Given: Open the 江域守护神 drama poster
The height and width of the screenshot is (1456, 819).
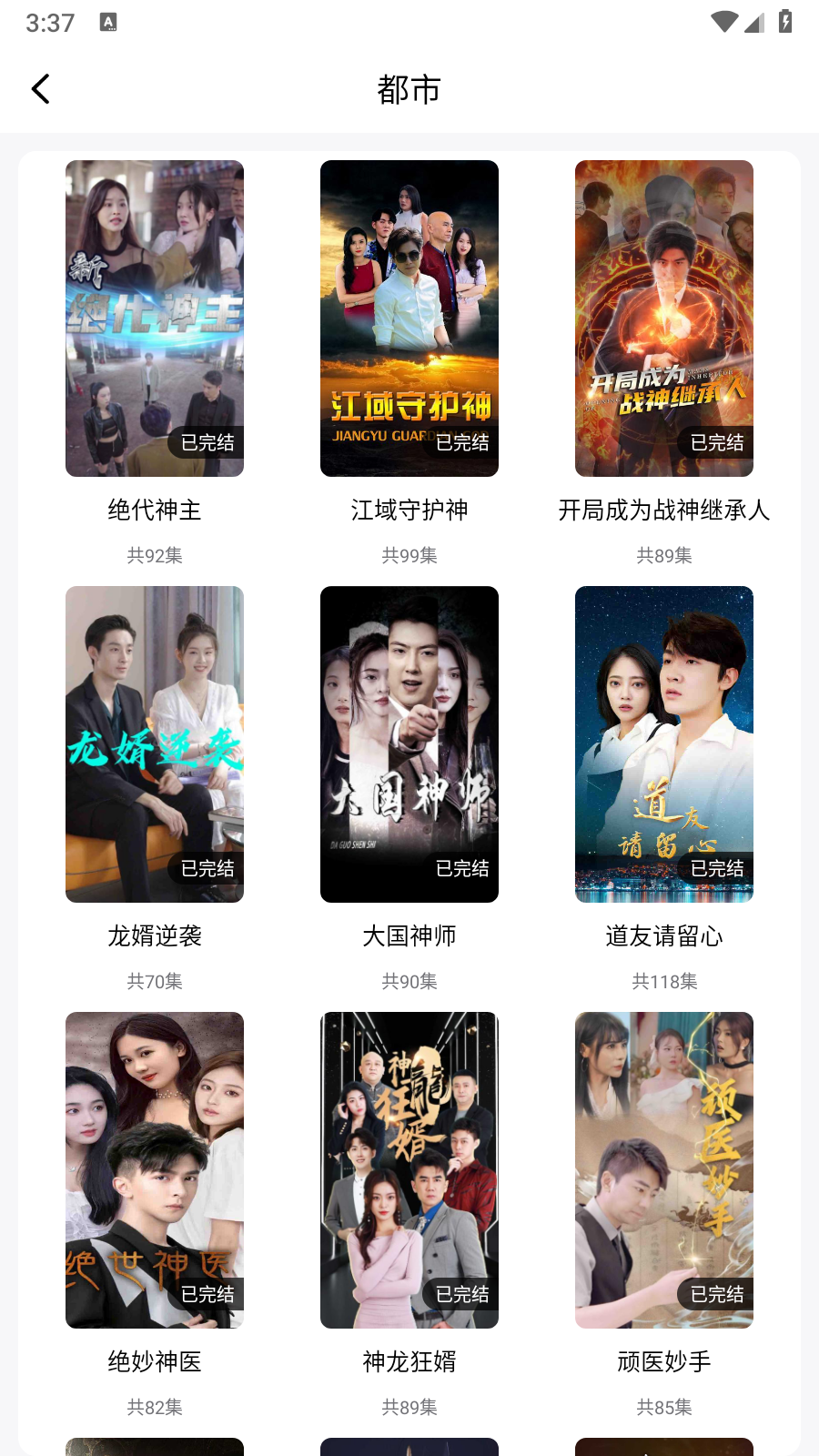Looking at the screenshot, I should pyautogui.click(x=409, y=318).
